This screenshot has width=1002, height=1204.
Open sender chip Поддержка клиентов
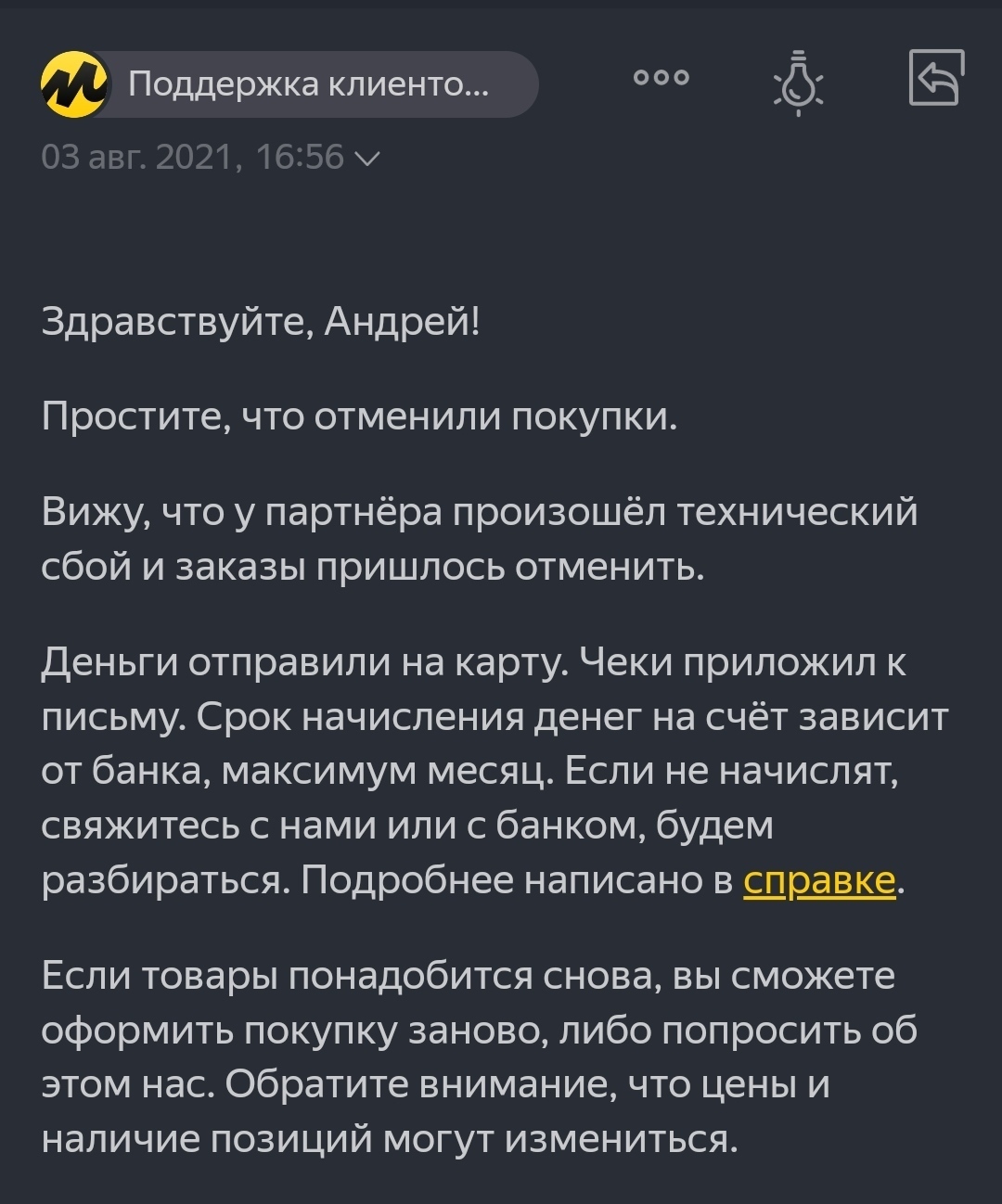(289, 84)
